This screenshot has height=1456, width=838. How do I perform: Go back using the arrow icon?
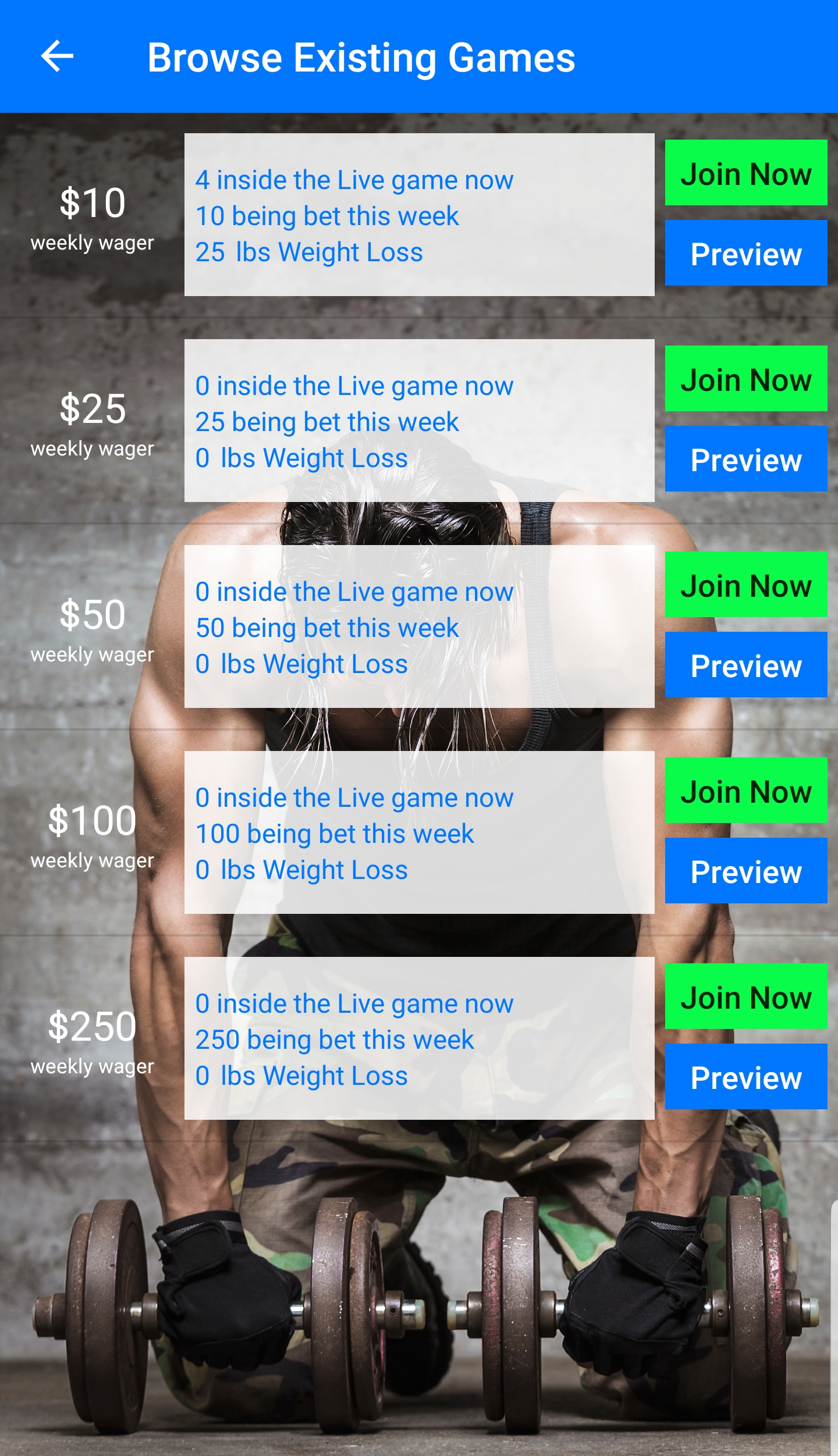click(57, 56)
